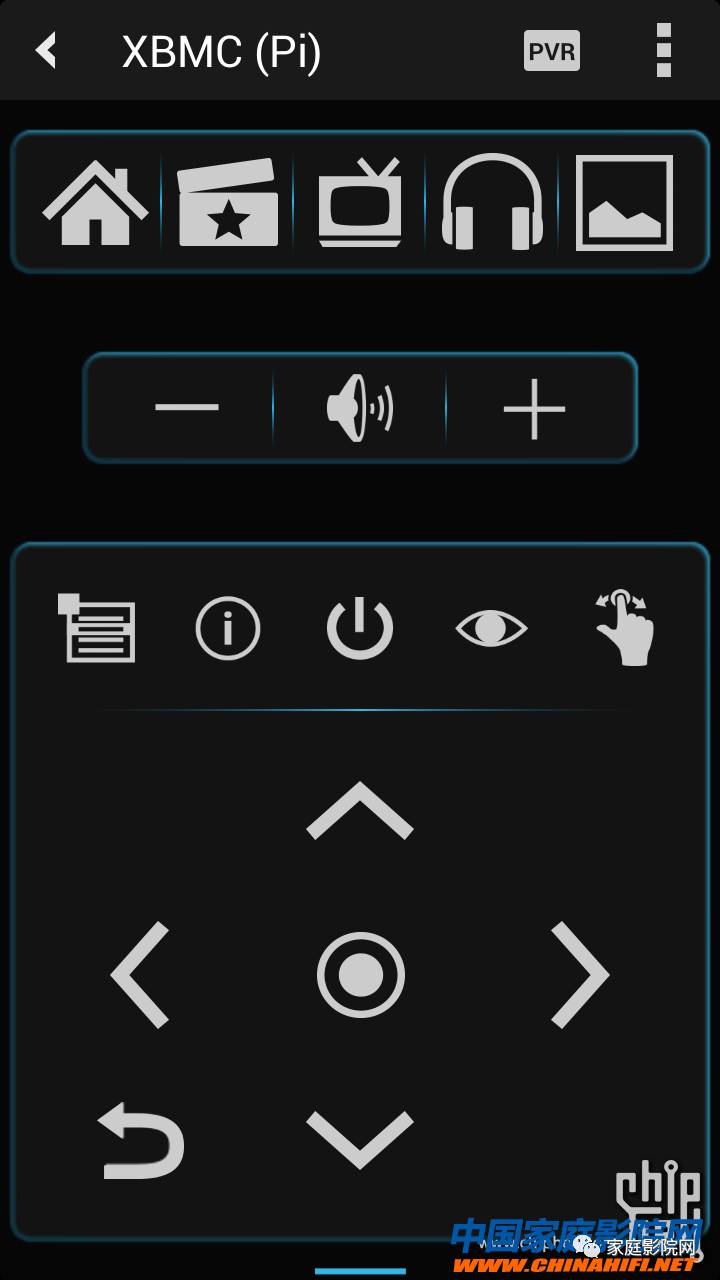Navigate left with the left arrow
The image size is (720, 1280).
click(140, 975)
